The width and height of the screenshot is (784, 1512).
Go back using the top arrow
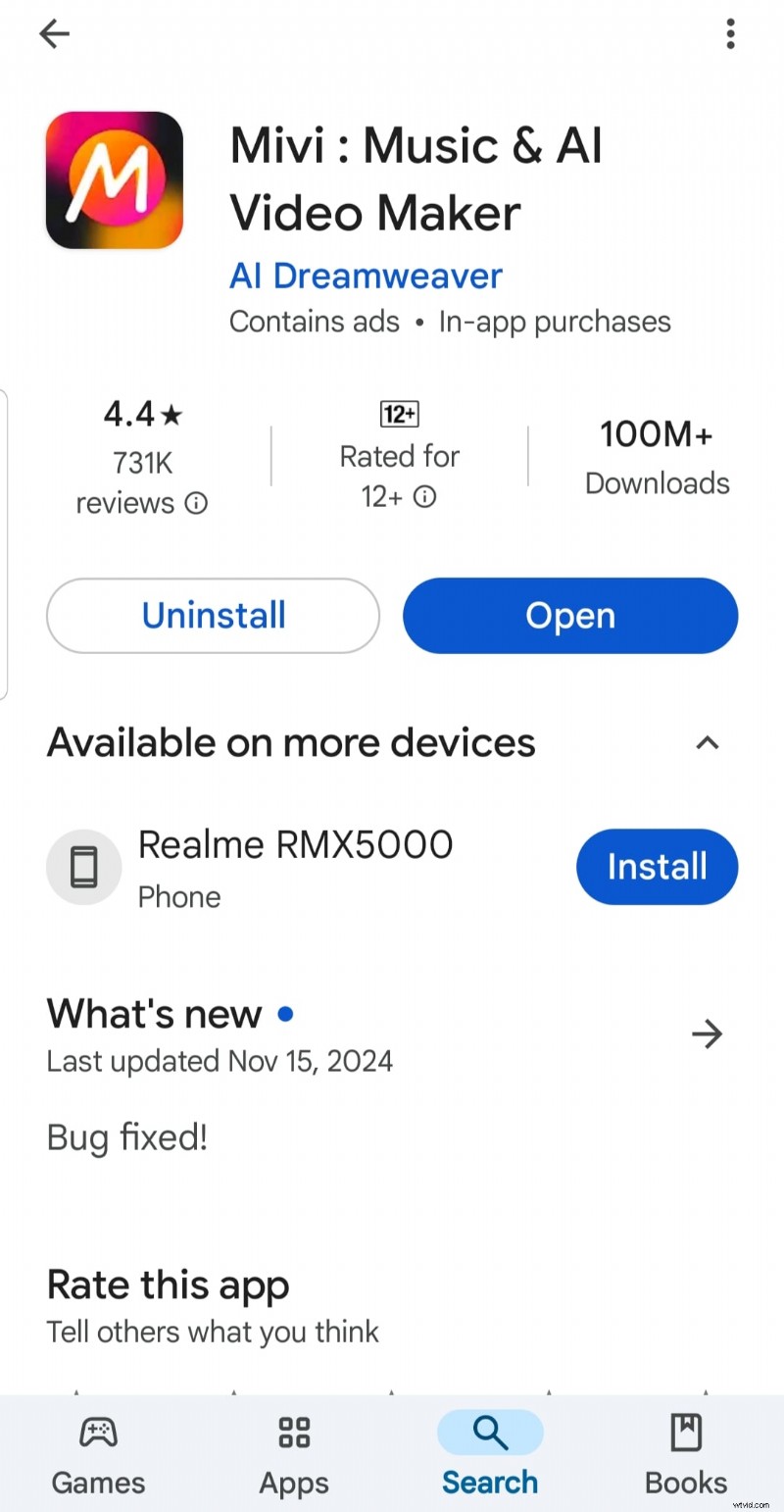(x=54, y=34)
